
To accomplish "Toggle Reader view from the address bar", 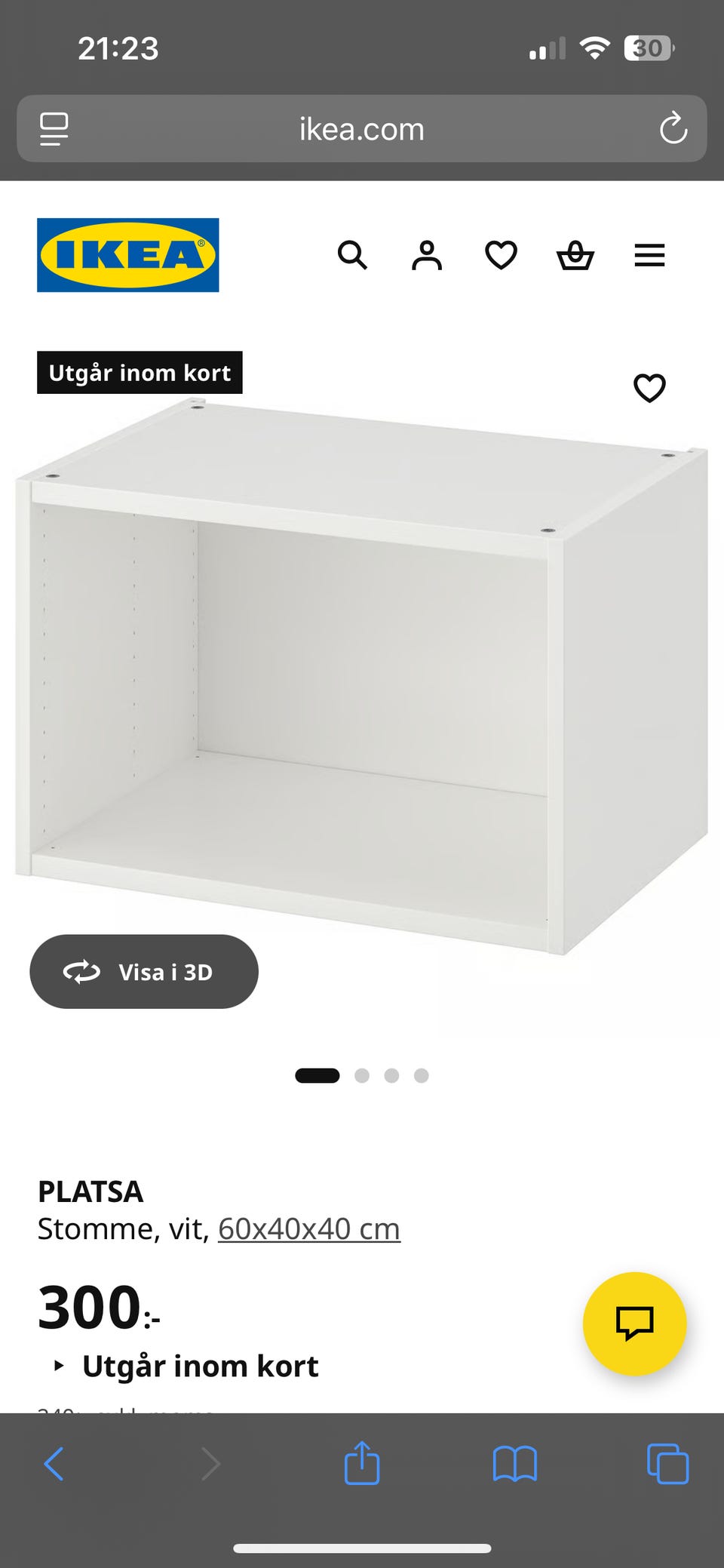I will coord(51,128).
